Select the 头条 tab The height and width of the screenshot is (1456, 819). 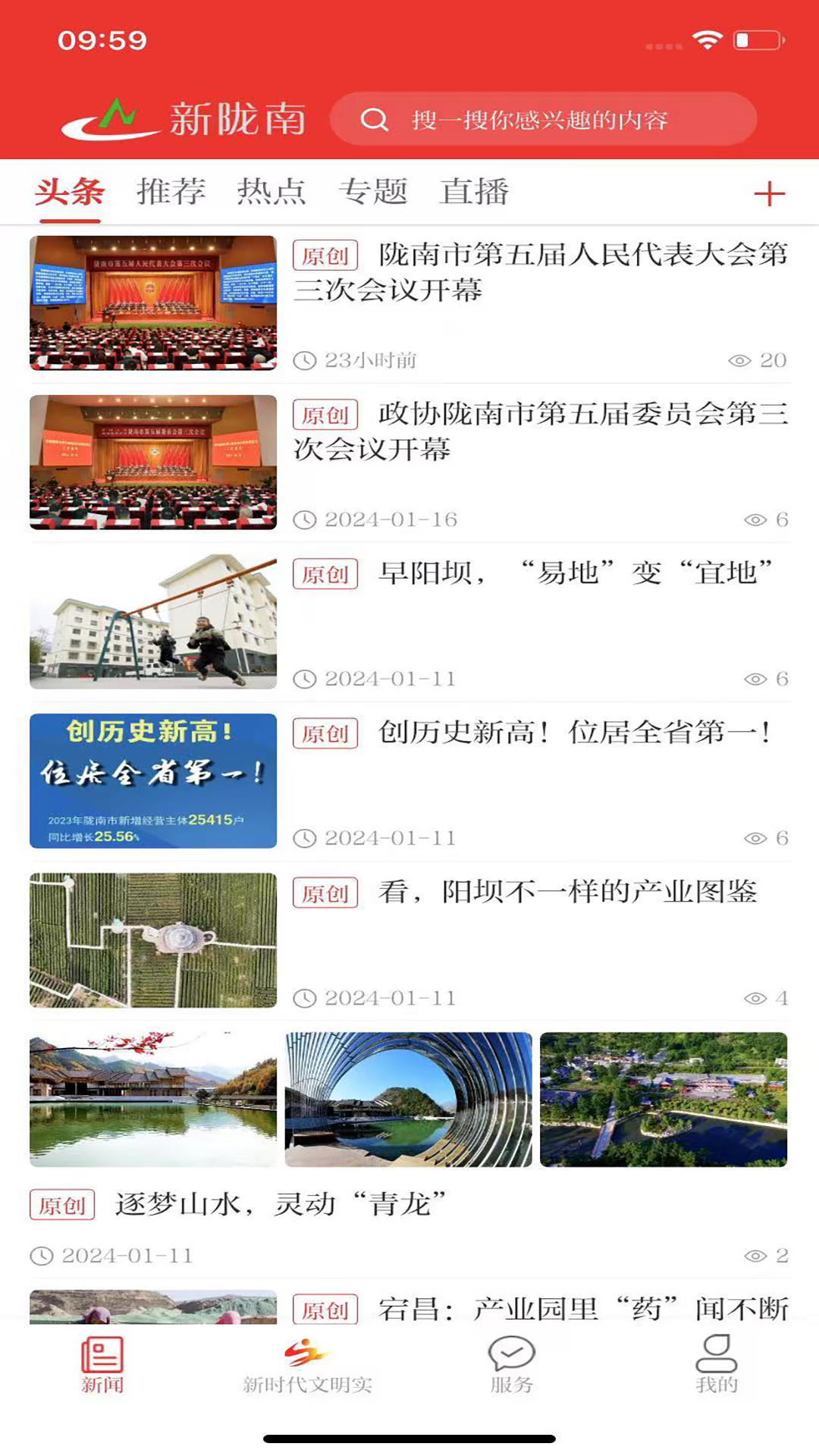click(70, 192)
